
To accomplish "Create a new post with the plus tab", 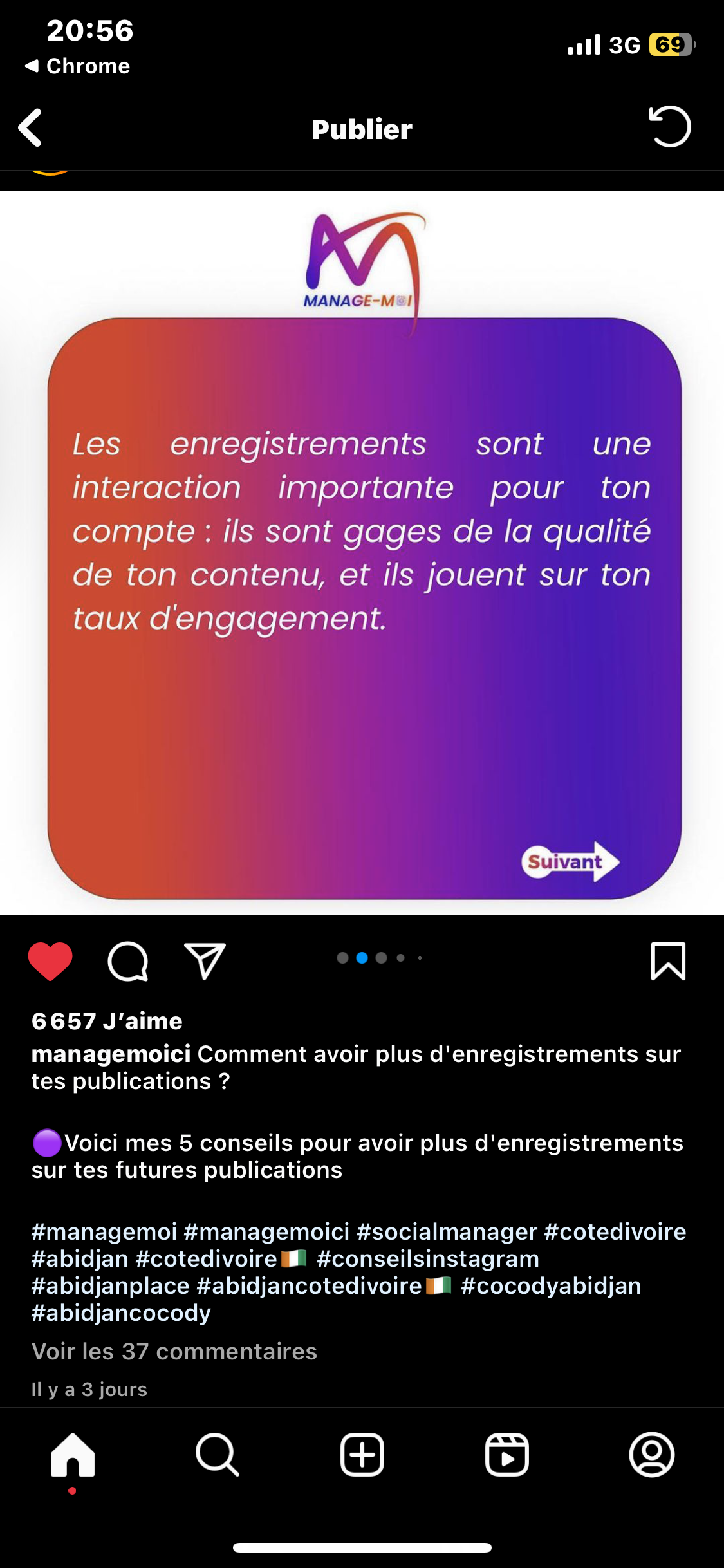I will (x=362, y=1455).
